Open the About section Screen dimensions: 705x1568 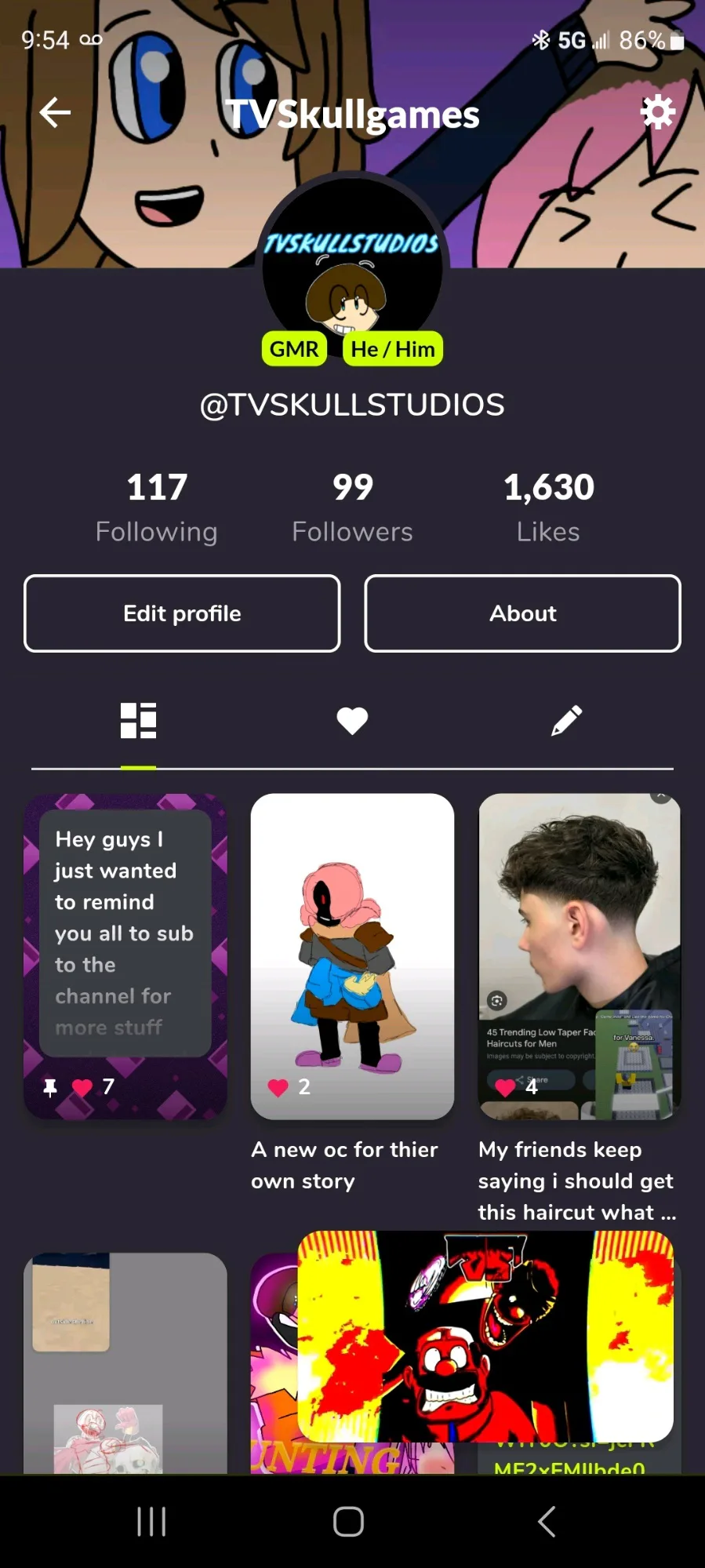click(x=522, y=613)
